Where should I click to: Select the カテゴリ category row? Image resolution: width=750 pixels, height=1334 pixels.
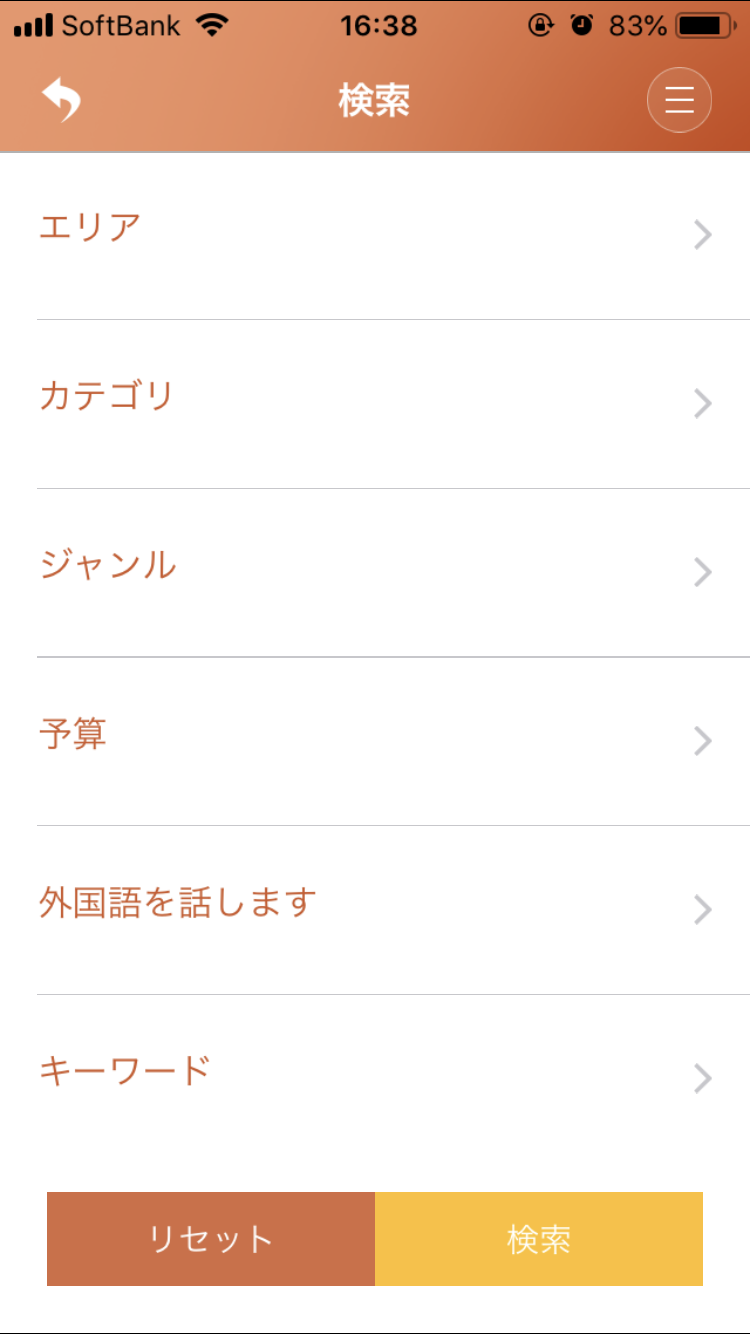click(x=375, y=404)
